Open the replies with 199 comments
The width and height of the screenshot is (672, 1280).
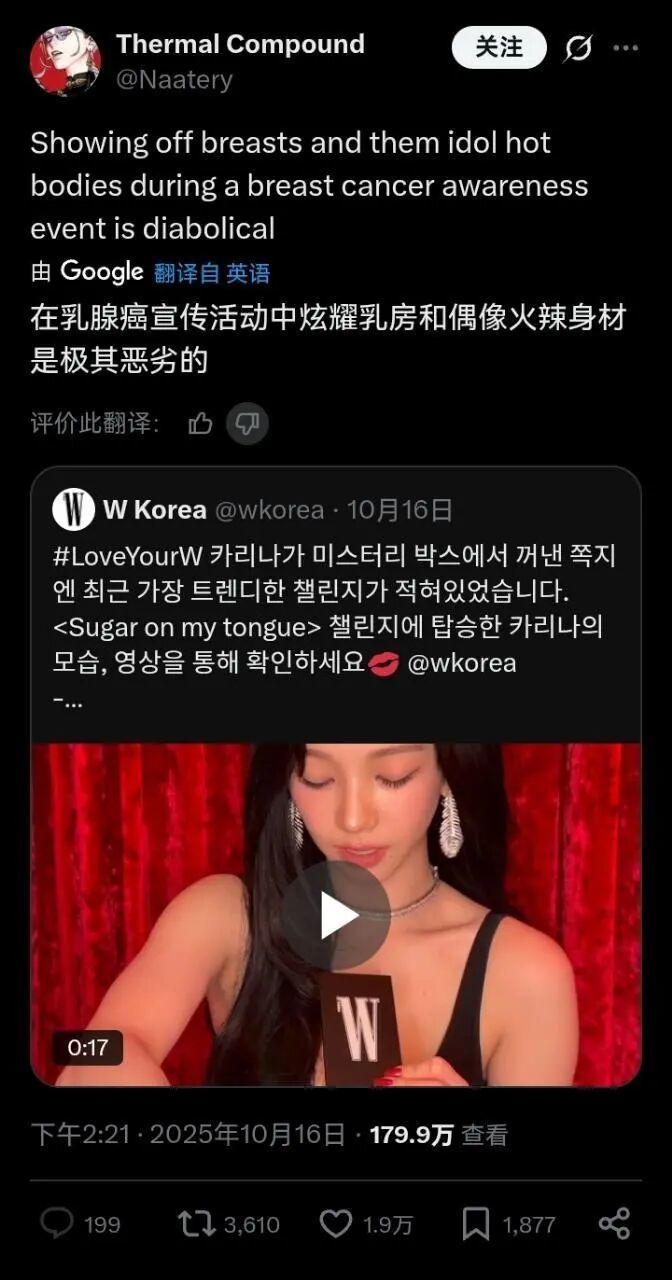[x=81, y=1223]
